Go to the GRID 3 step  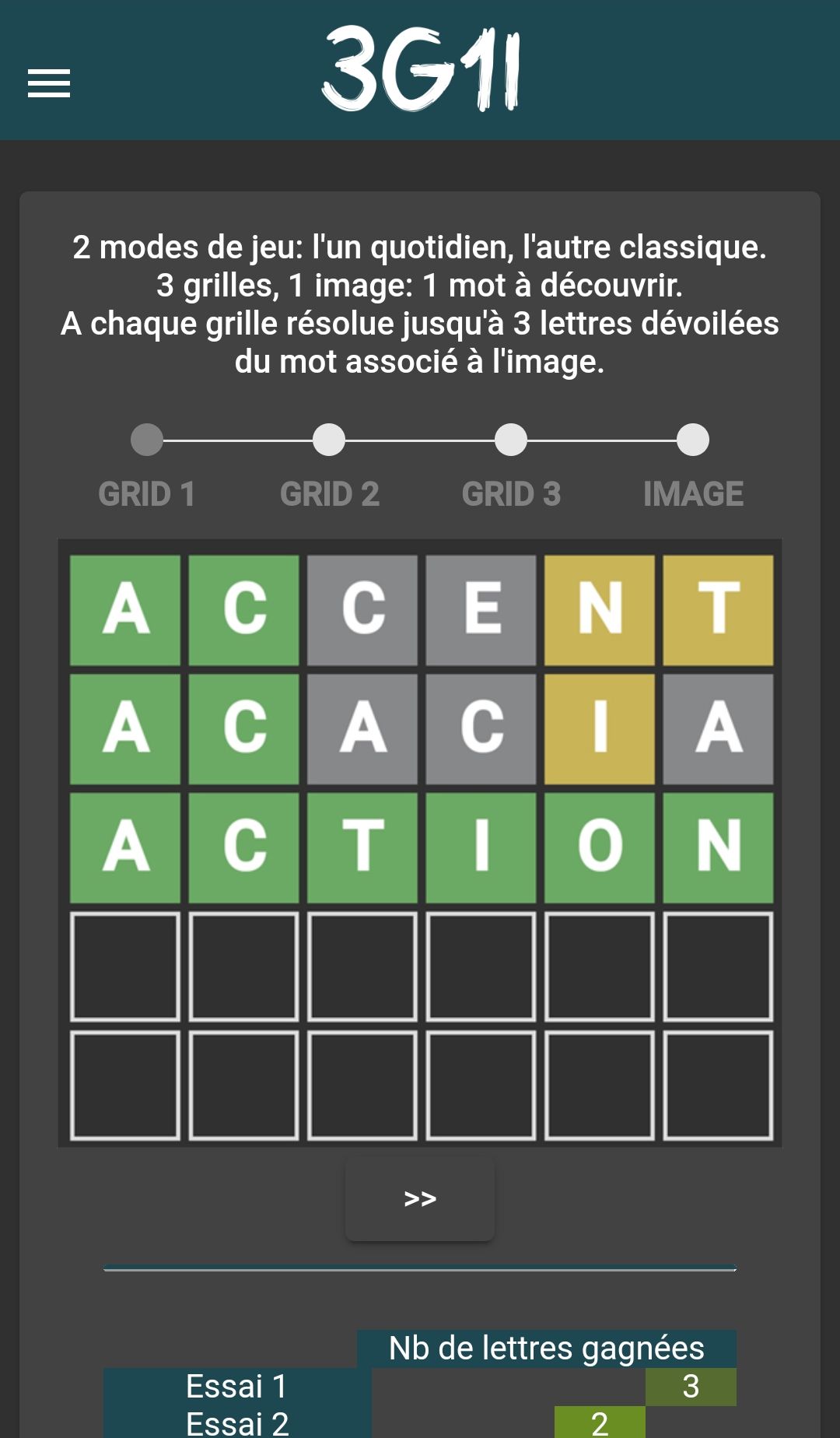pos(511,467)
